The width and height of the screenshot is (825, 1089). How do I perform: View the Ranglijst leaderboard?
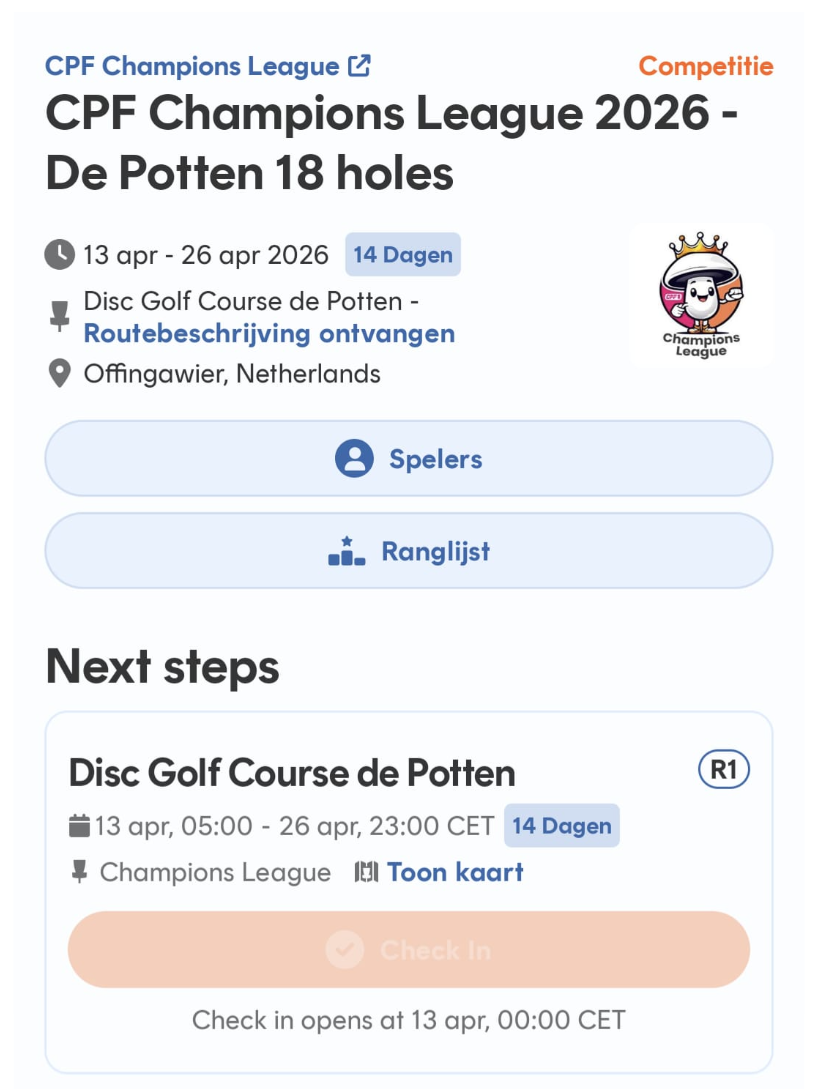(408, 551)
